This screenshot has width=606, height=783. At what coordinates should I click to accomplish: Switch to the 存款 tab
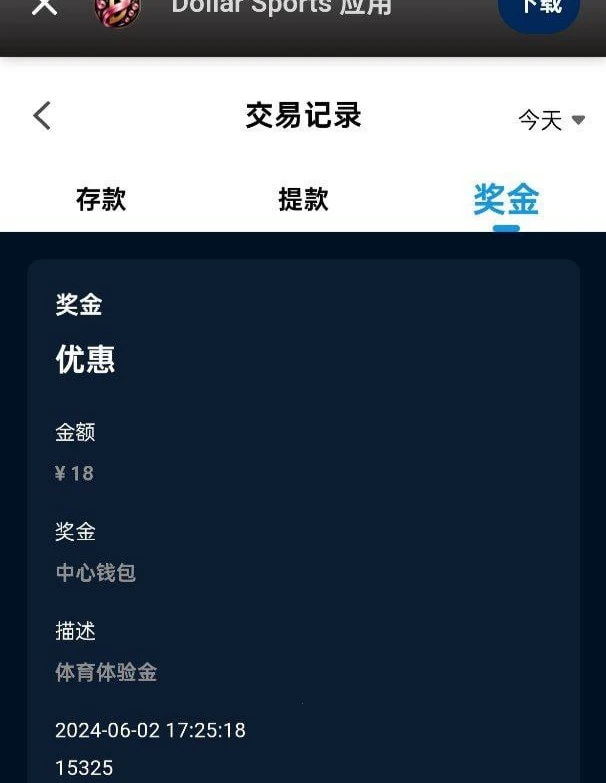(x=101, y=199)
